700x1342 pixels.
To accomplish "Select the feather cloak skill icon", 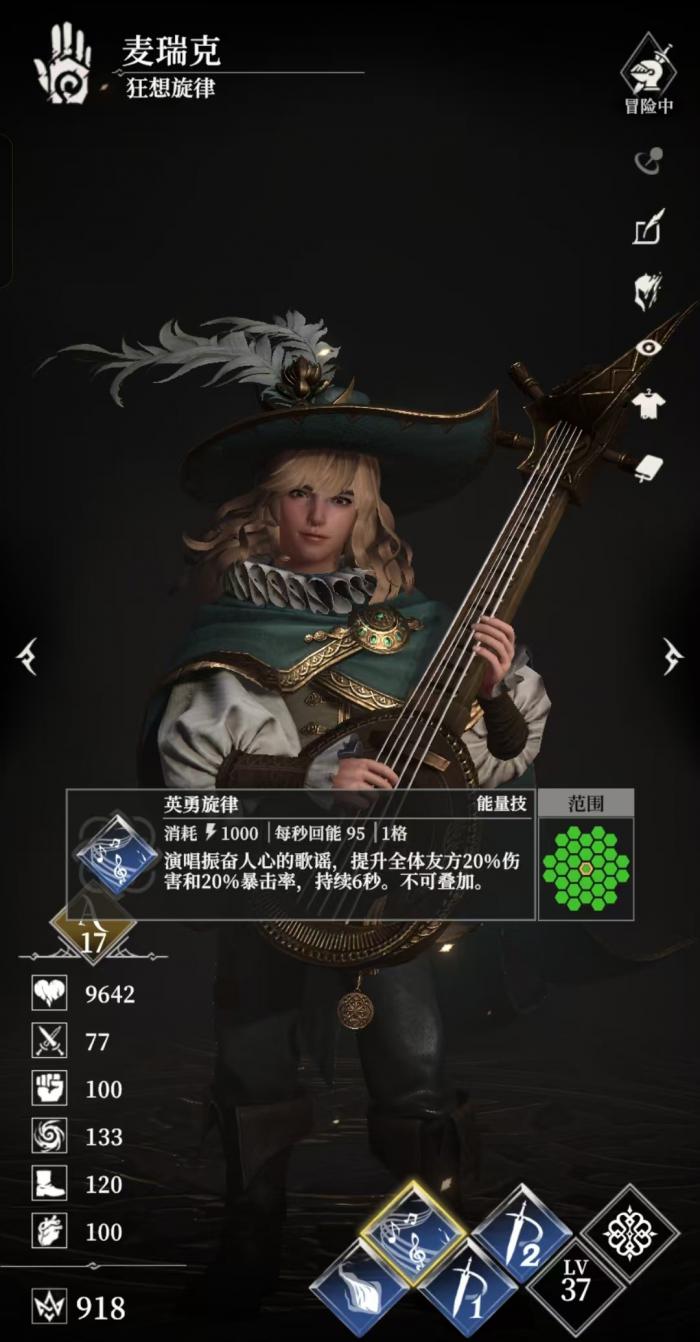I will 359,1288.
